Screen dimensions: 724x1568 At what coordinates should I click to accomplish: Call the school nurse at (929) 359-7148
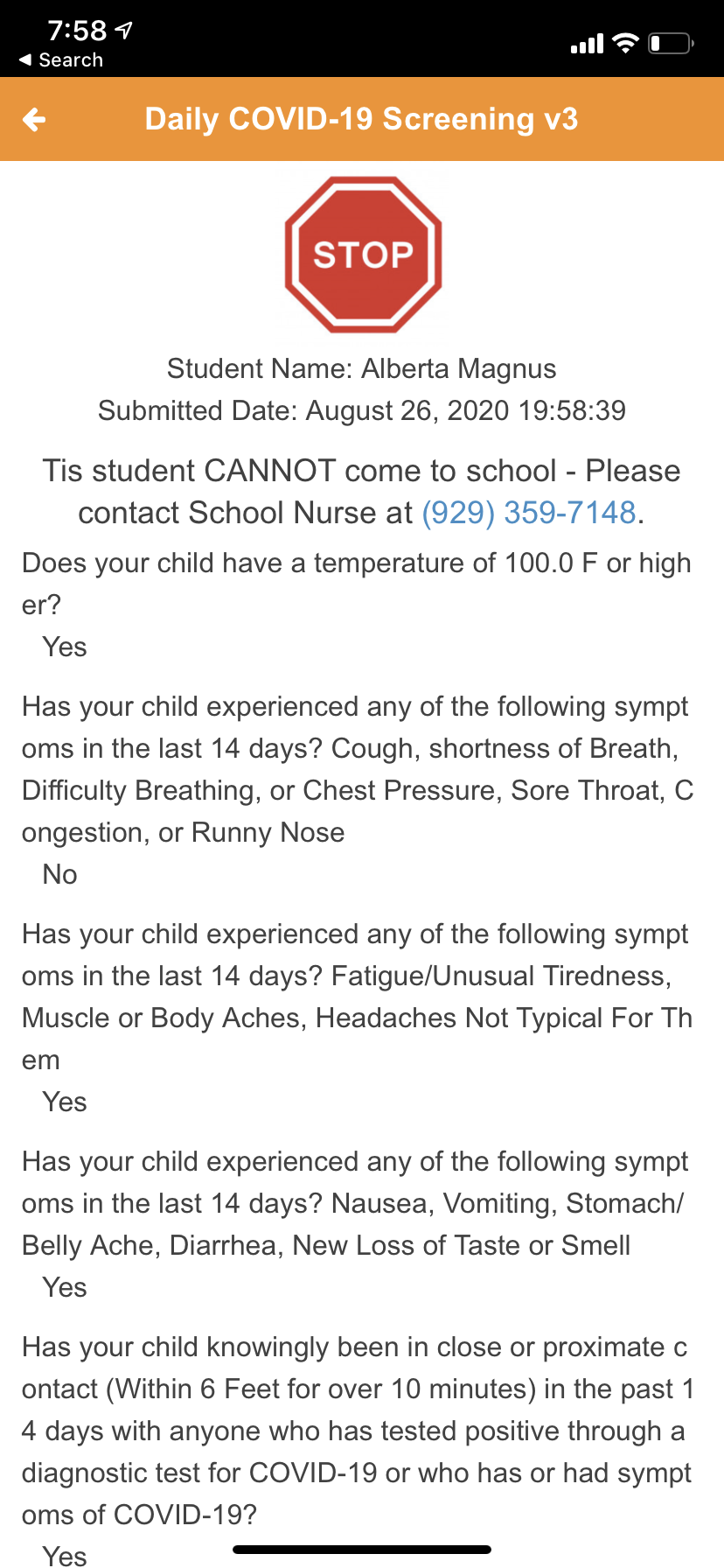[529, 513]
